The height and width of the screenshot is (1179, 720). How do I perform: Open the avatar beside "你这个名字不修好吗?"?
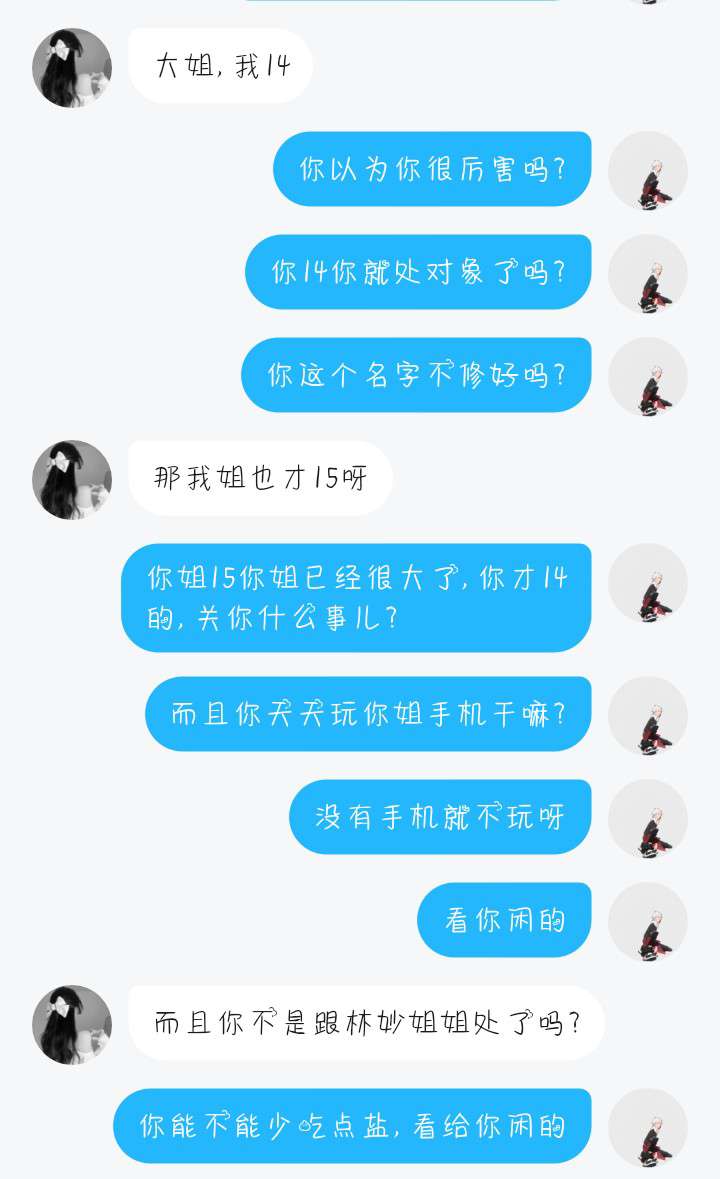[x=648, y=377]
